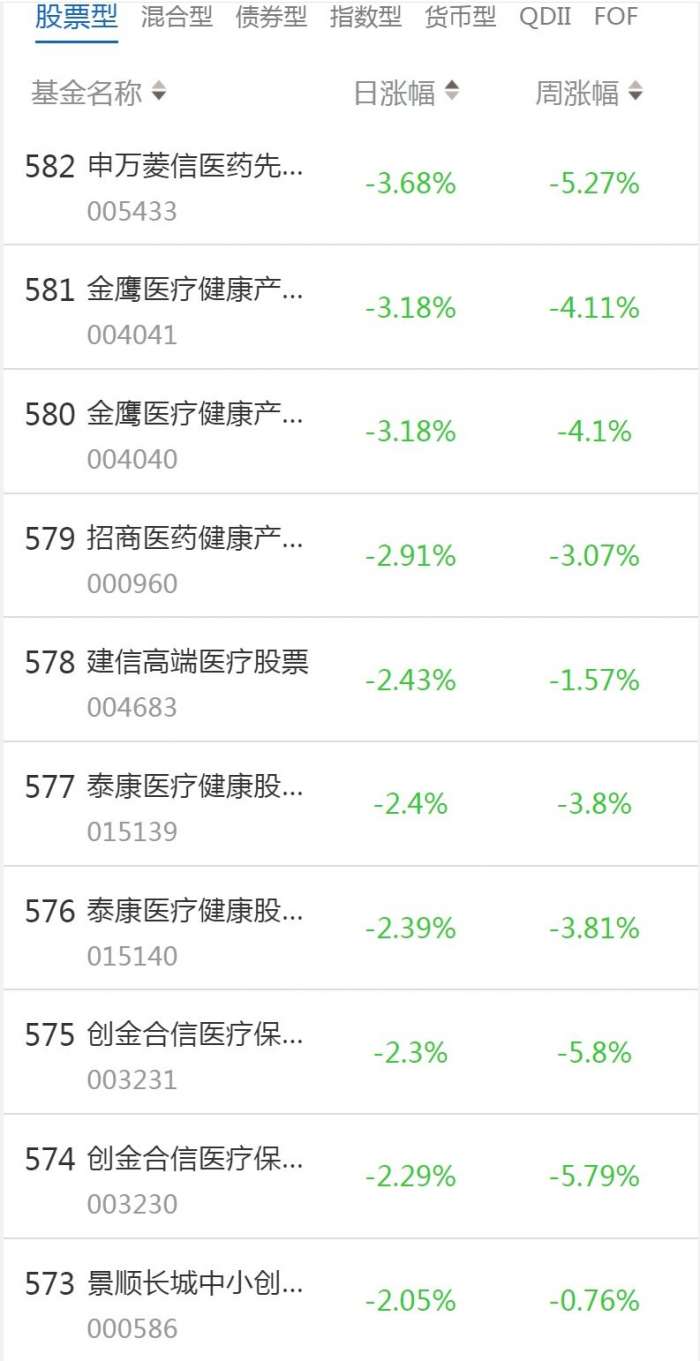
Task: Switch to the 债券型 tab
Action: click(x=271, y=17)
